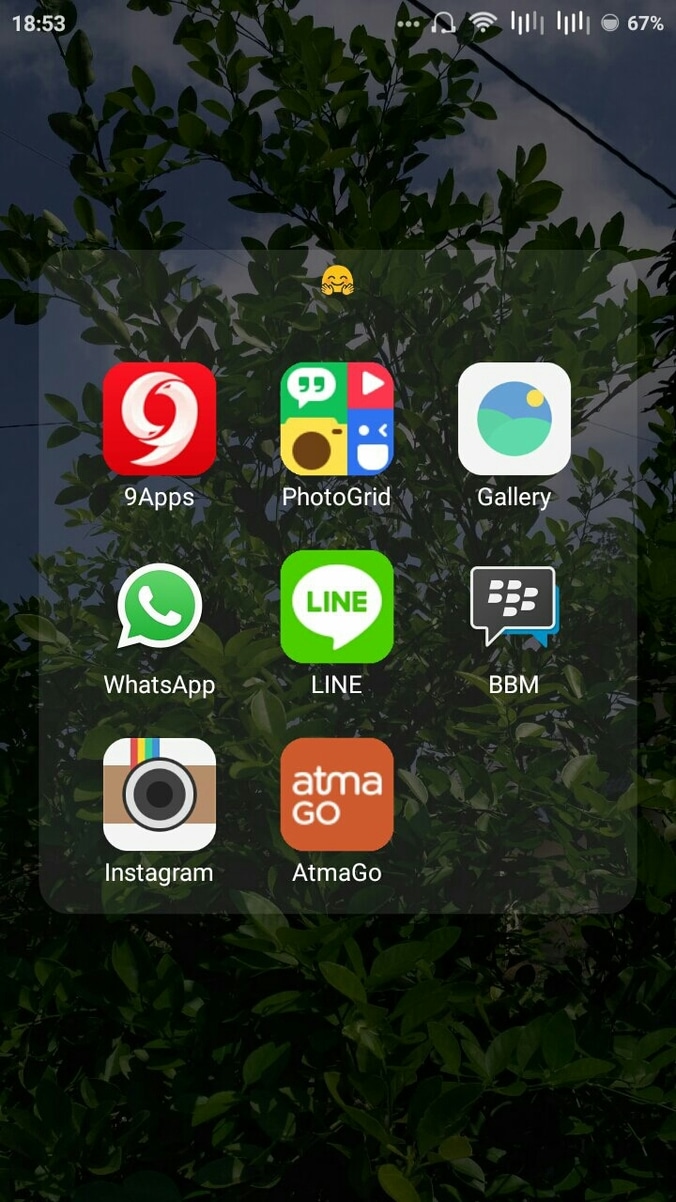Image resolution: width=676 pixels, height=1202 pixels.
Task: Launch the AtmaGo app
Action: coord(337,794)
